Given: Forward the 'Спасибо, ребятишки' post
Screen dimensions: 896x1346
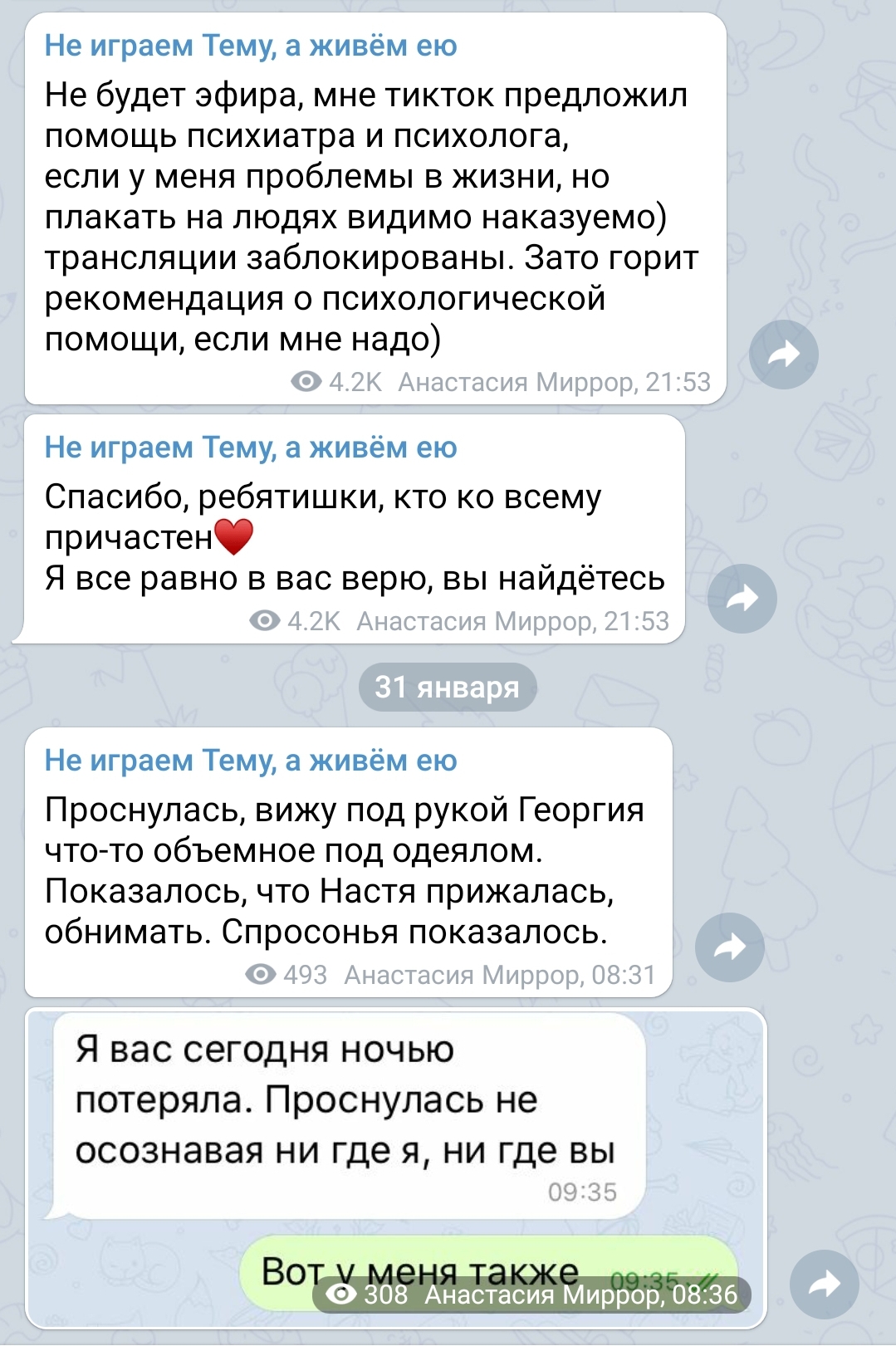Looking at the screenshot, I should [742, 599].
